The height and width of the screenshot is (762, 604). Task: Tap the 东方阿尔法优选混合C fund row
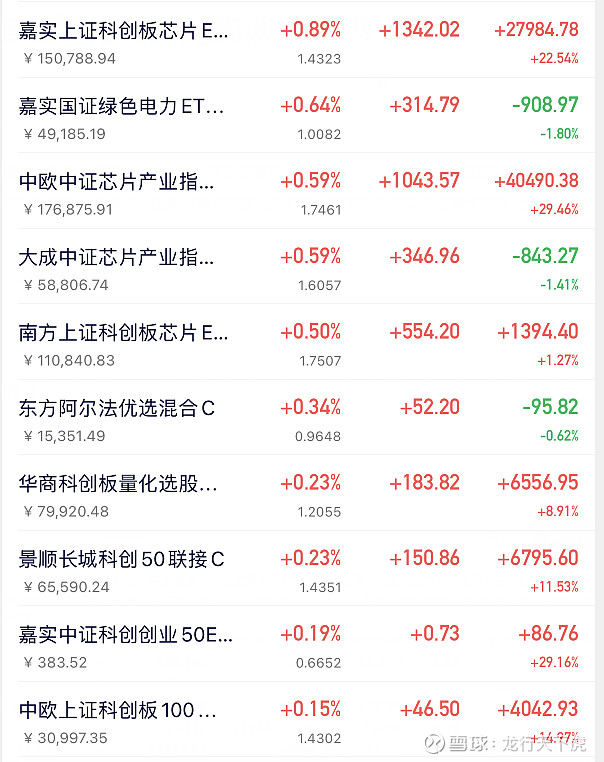[117, 409]
